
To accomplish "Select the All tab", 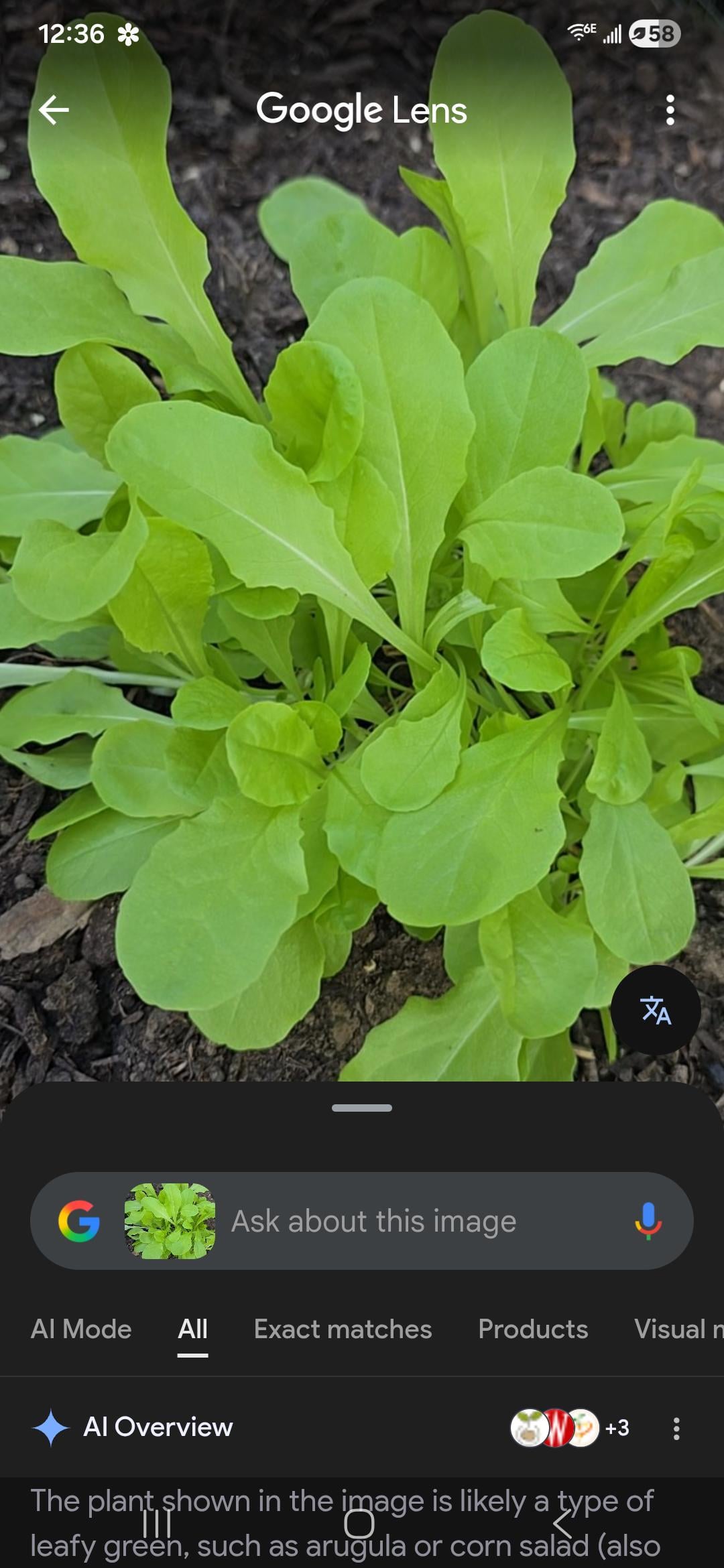I will pos(192,1329).
